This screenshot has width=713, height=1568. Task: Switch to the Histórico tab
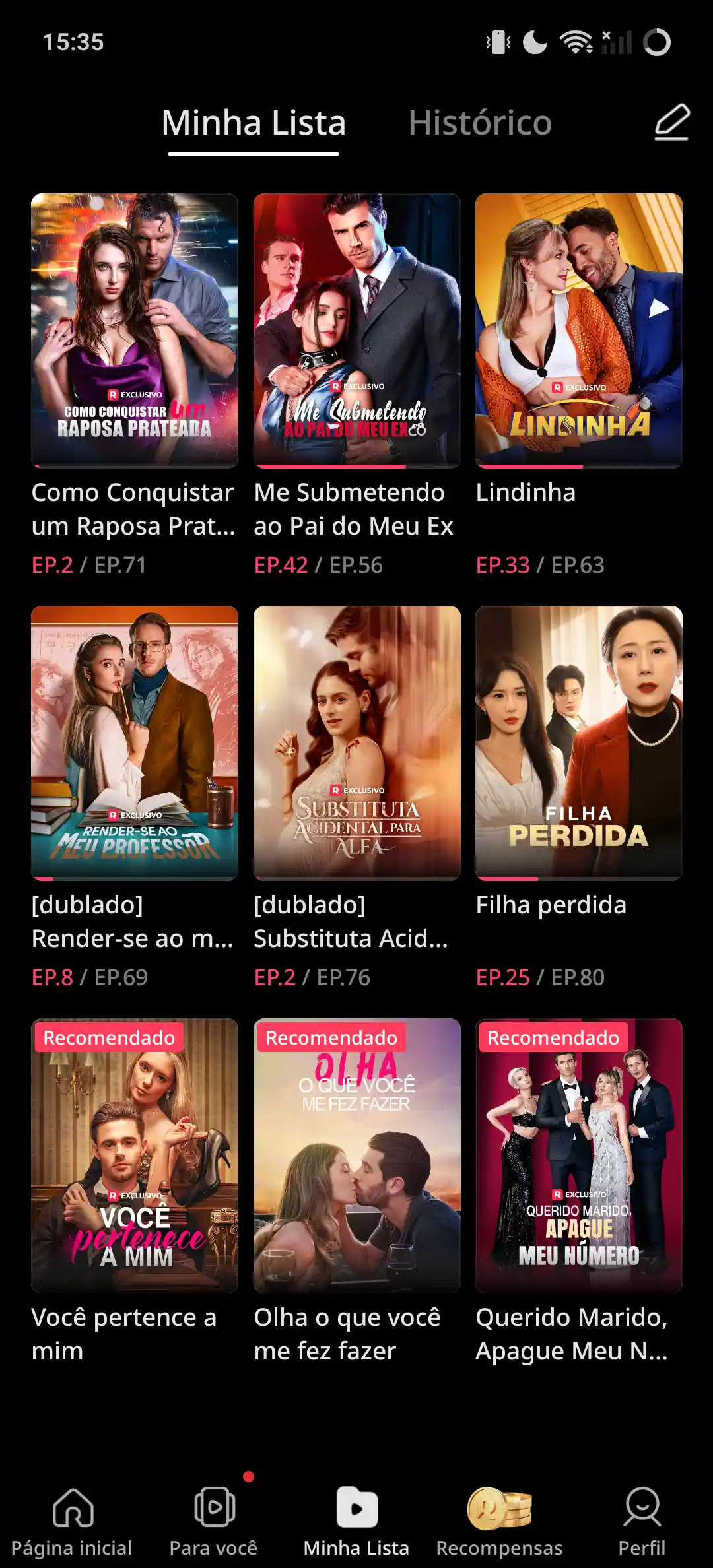[x=480, y=123]
